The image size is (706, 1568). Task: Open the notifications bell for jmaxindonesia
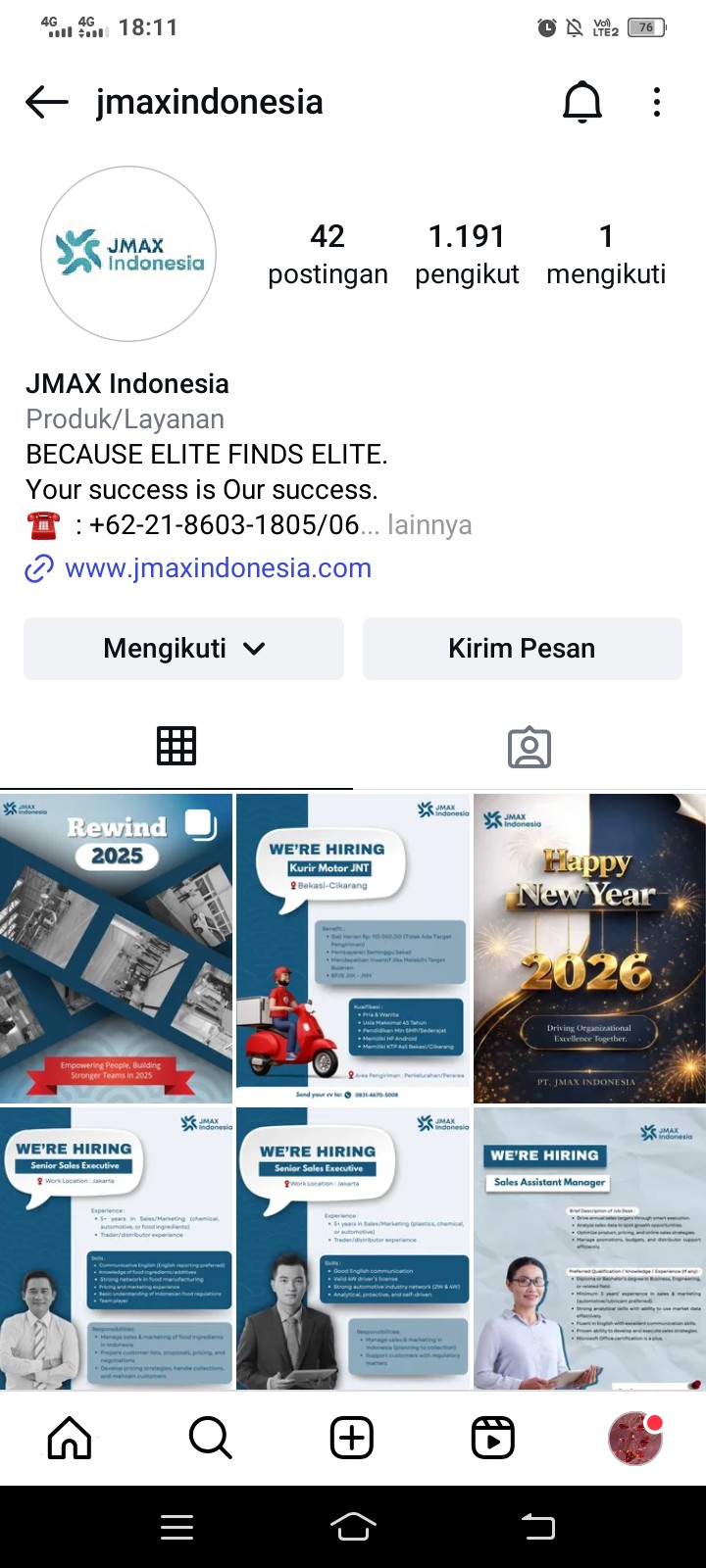point(581,102)
